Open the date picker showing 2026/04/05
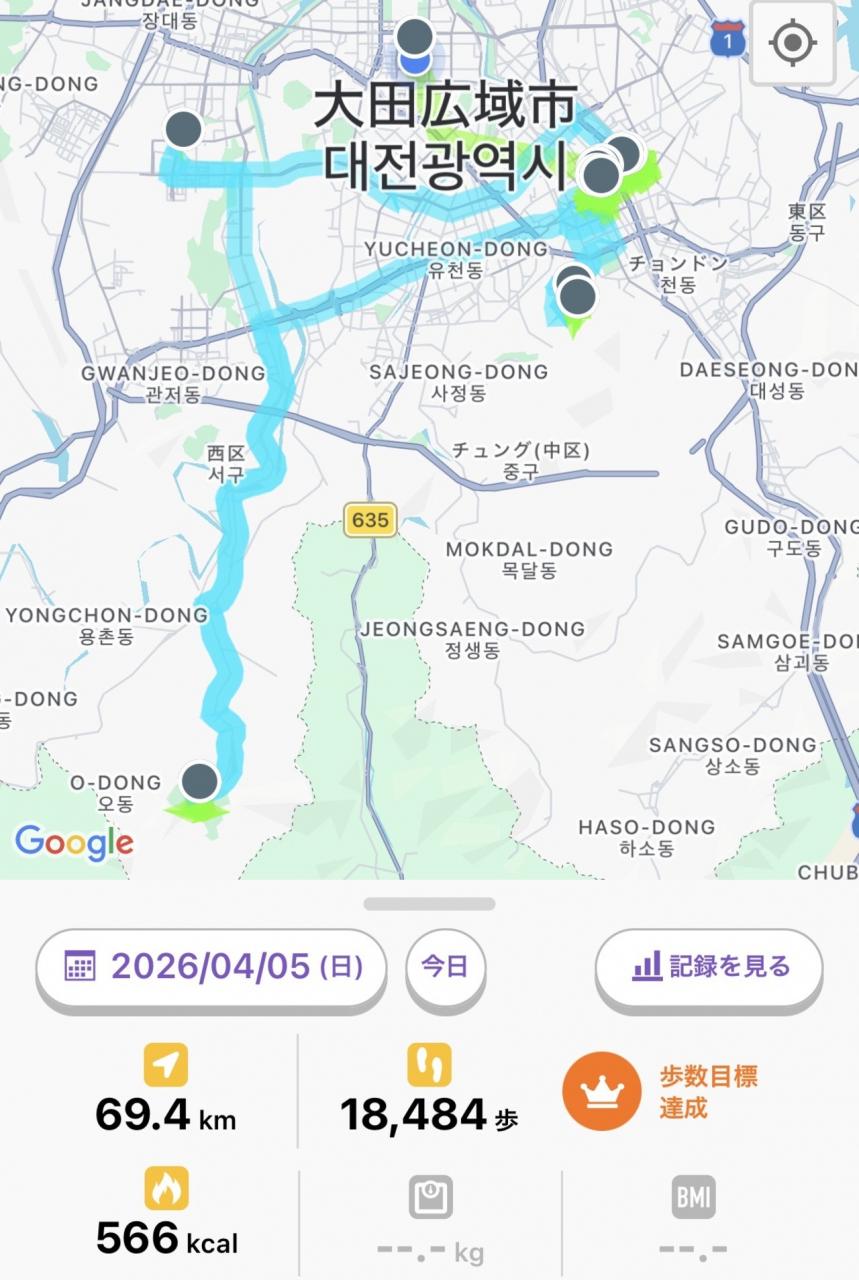The width and height of the screenshot is (859, 1280). pos(211,967)
